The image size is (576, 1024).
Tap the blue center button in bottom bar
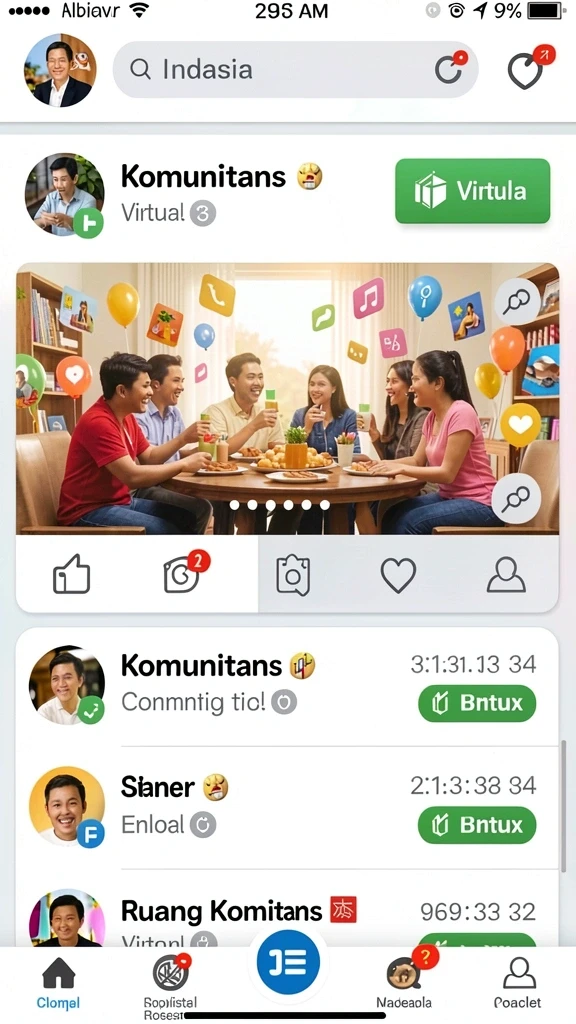coord(288,963)
